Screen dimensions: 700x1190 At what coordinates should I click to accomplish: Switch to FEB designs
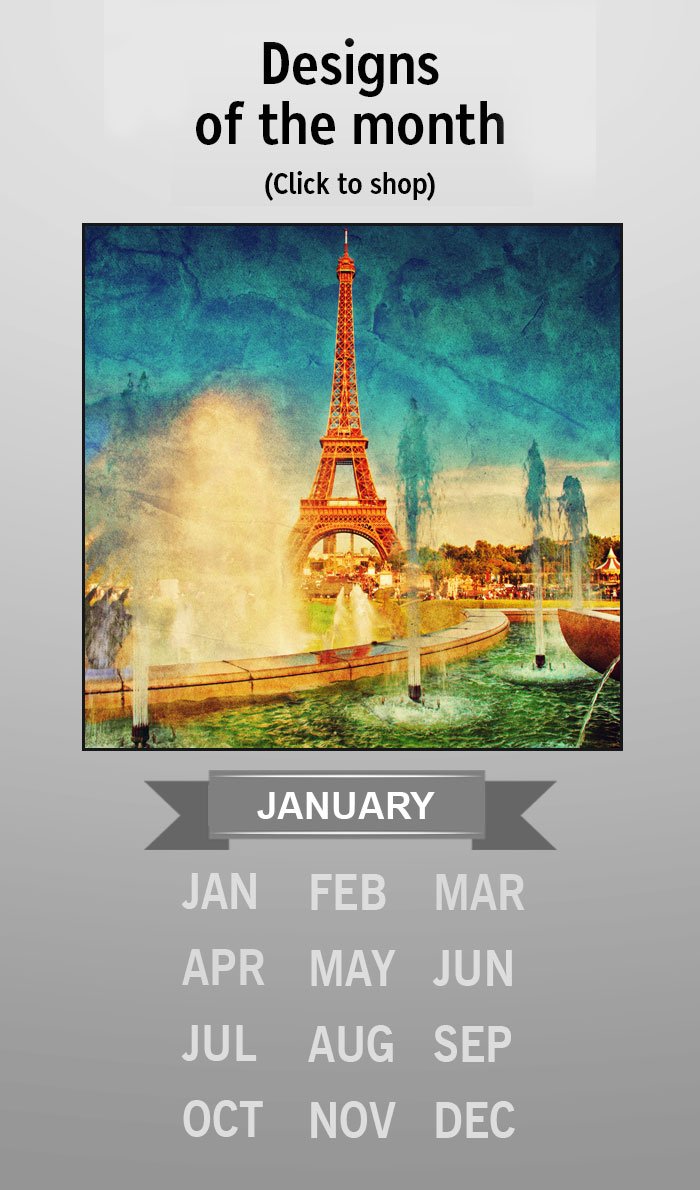347,892
